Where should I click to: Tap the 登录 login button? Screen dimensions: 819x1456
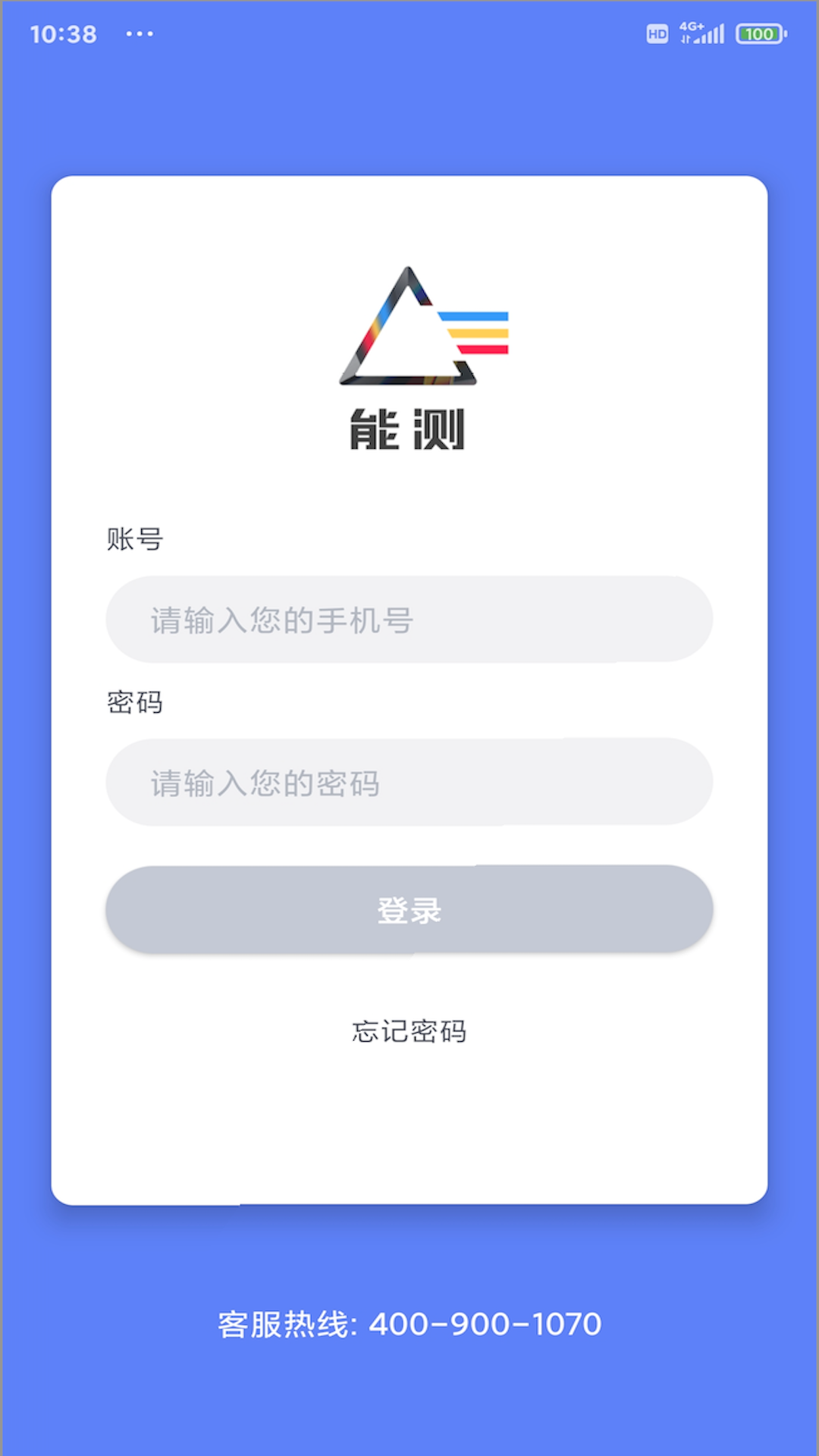409,909
